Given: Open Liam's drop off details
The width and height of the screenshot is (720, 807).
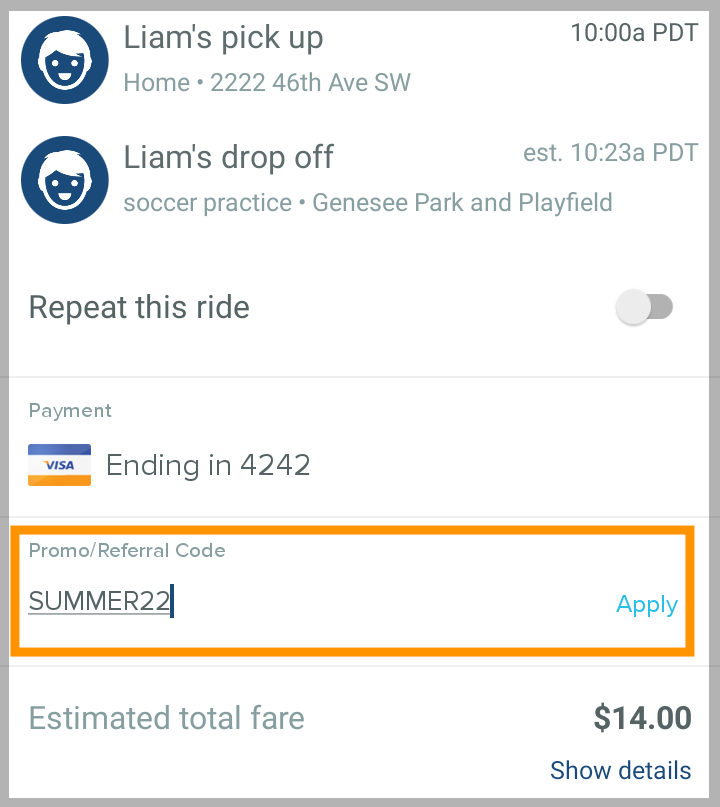Looking at the screenshot, I should (360, 178).
